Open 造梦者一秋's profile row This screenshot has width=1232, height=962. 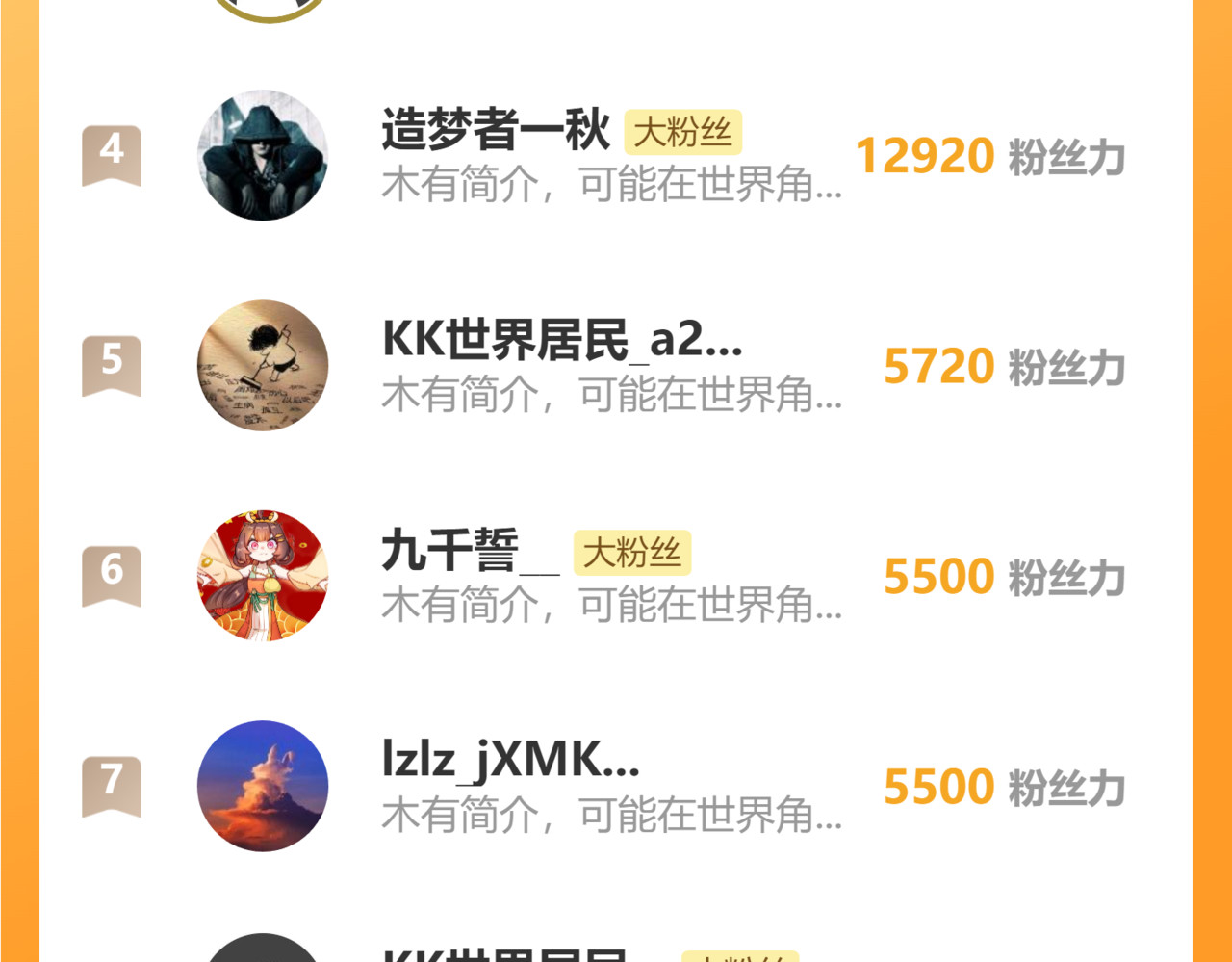[496, 130]
